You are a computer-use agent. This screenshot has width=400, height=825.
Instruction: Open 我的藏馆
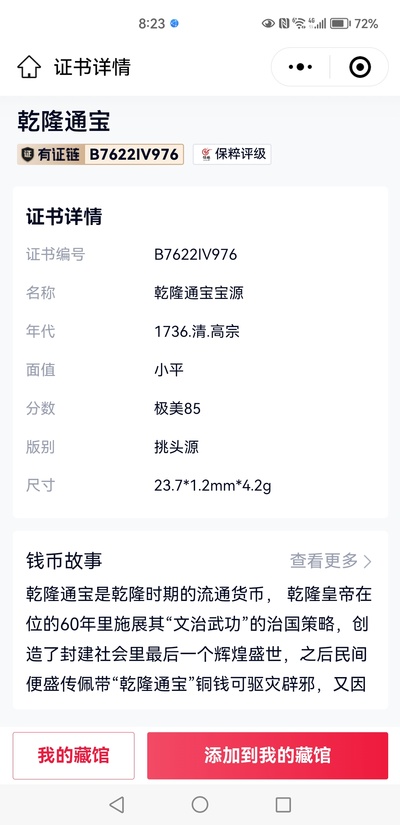pos(74,756)
